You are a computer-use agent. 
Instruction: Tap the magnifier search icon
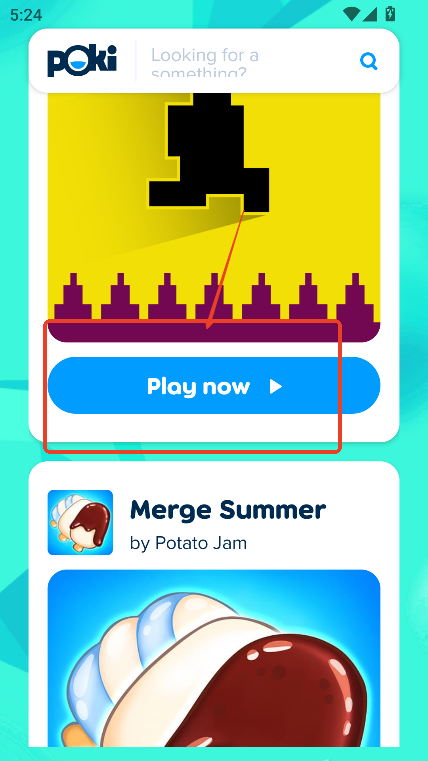tap(369, 61)
